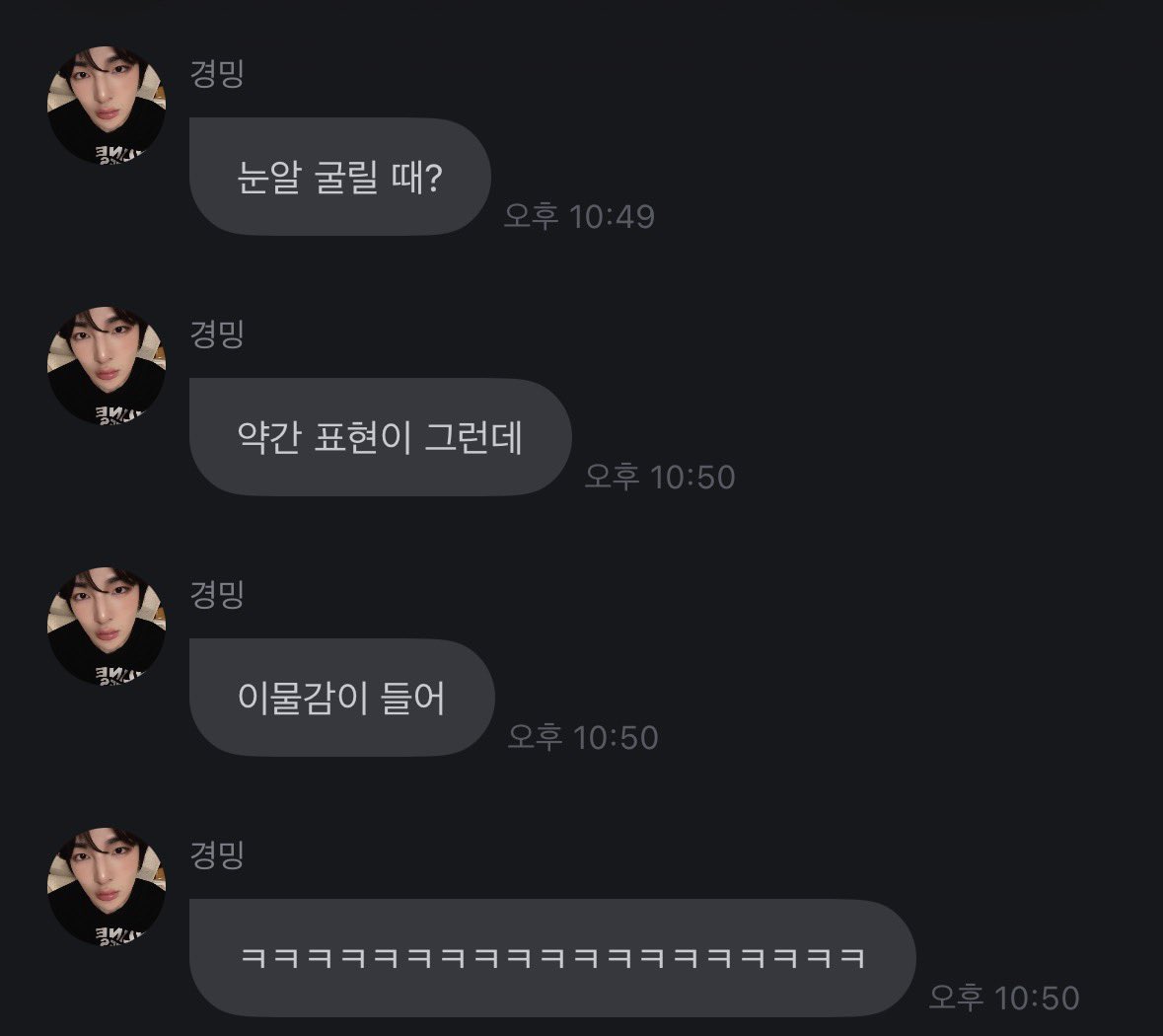The height and width of the screenshot is (1036, 1163).
Task: Open 경민's avatar beside the ㅋㅋㅋ message
Action: point(107,886)
